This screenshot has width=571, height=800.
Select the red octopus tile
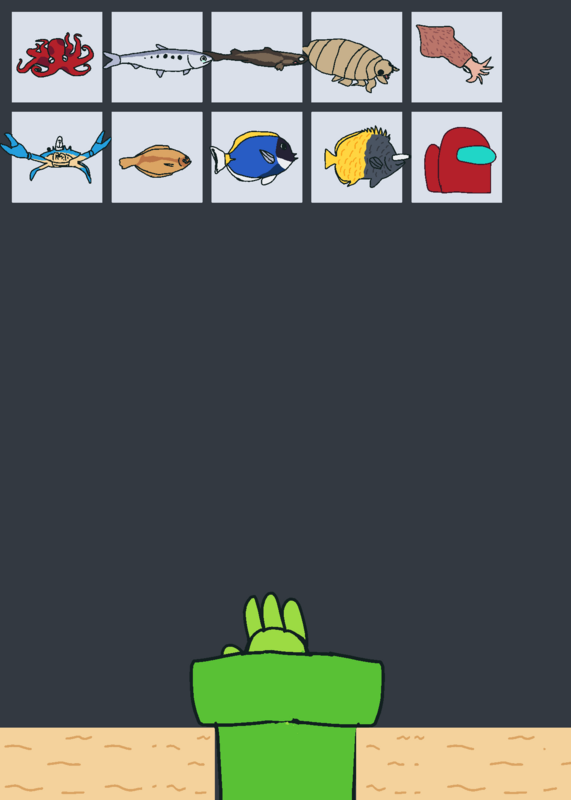(57, 57)
